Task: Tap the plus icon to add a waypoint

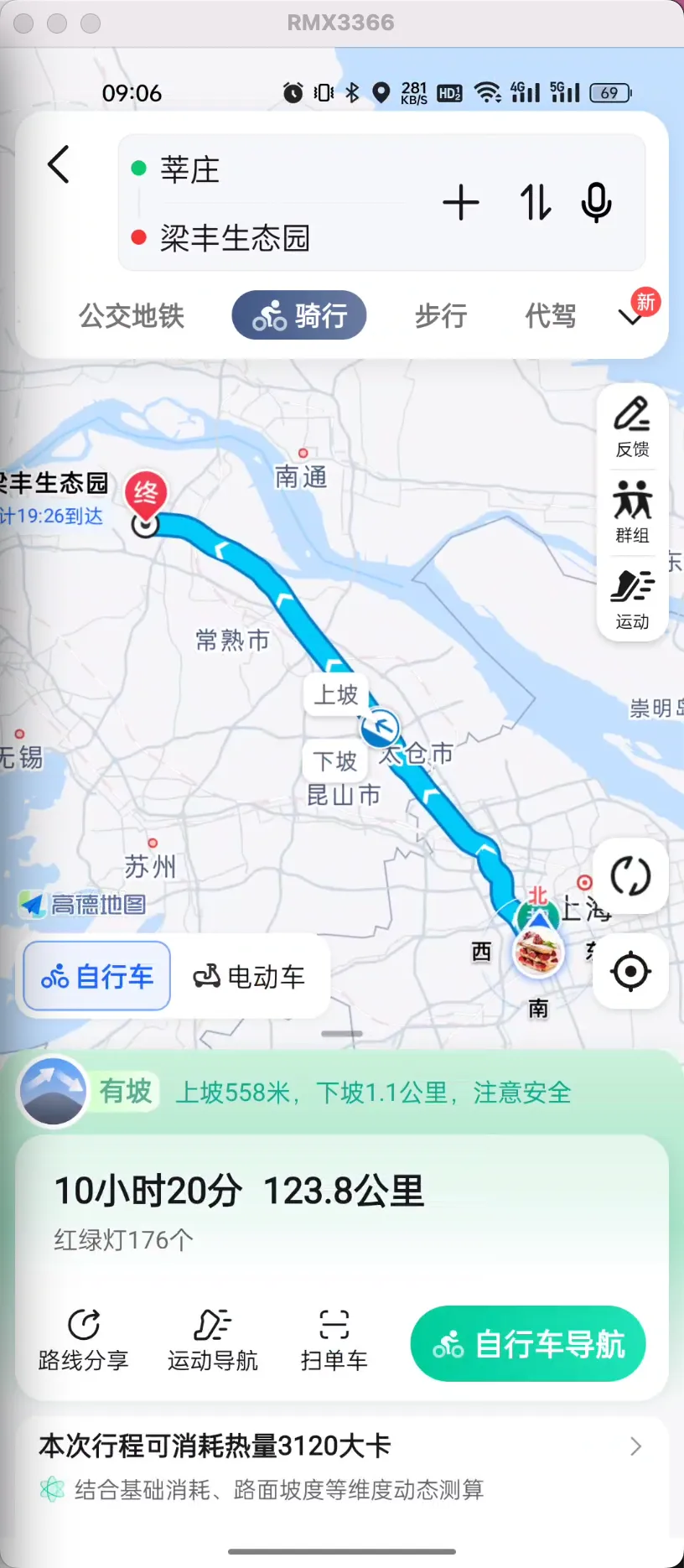Action: [x=461, y=202]
